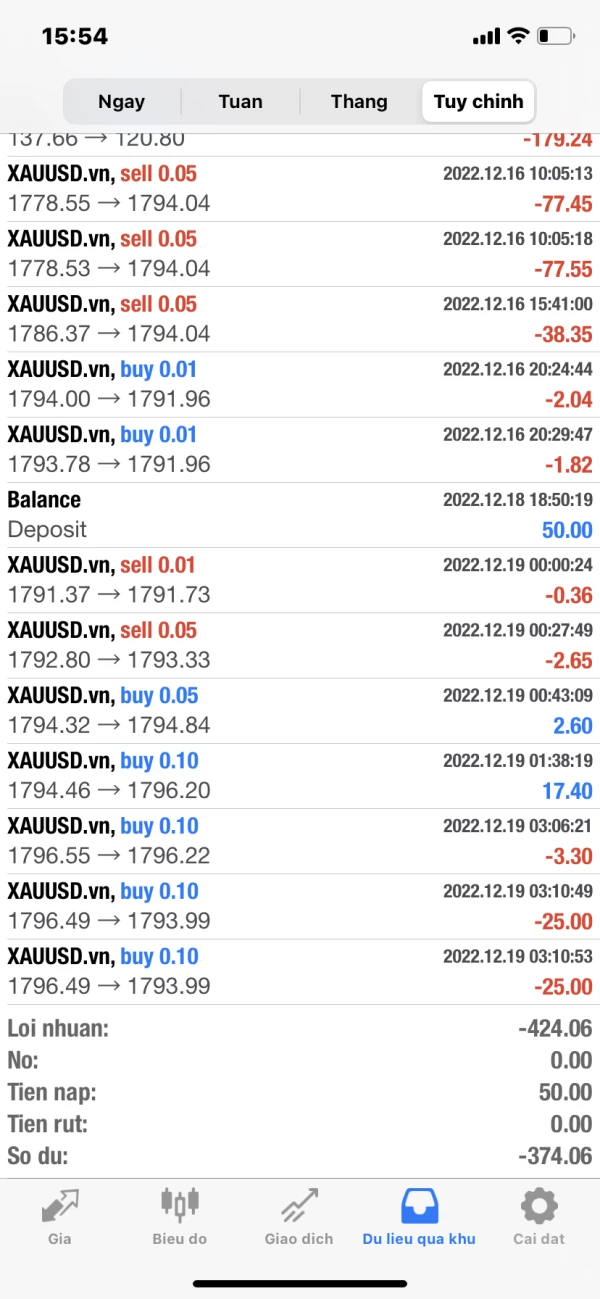Open the buy 0.10 trade with 17.40 profit
The image size is (600, 1299).
tap(300, 776)
